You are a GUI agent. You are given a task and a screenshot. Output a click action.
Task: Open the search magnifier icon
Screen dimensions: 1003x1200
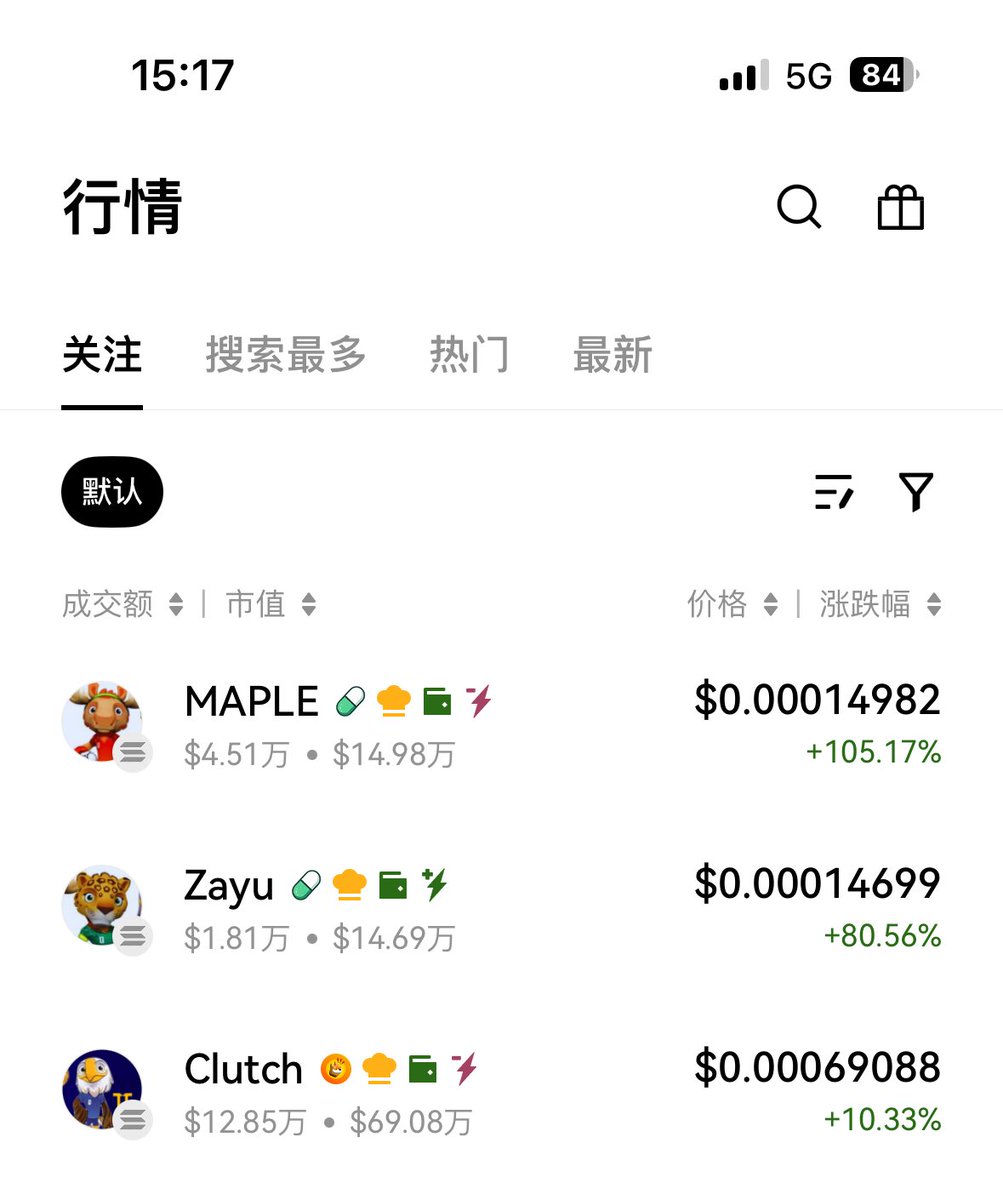pos(799,208)
